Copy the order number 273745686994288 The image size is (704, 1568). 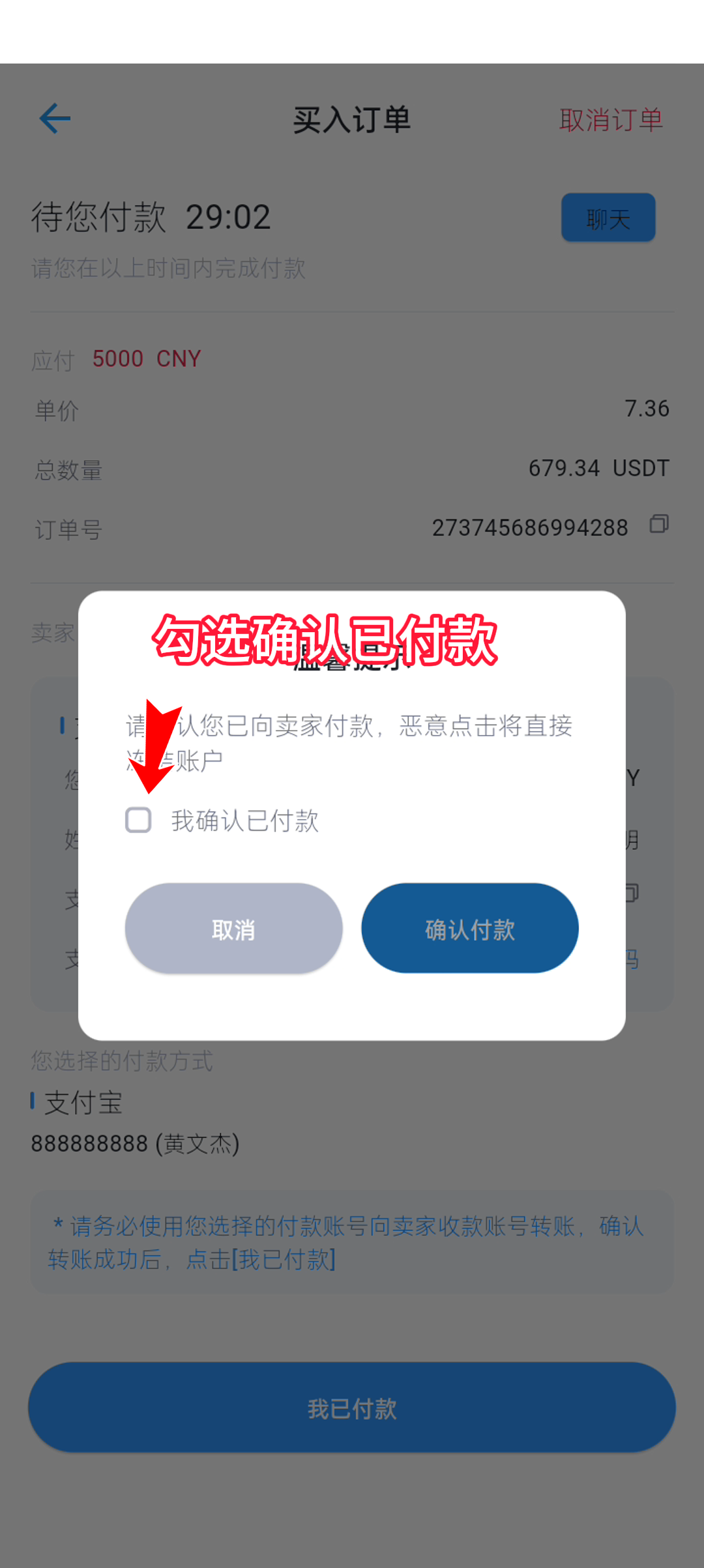click(x=659, y=524)
